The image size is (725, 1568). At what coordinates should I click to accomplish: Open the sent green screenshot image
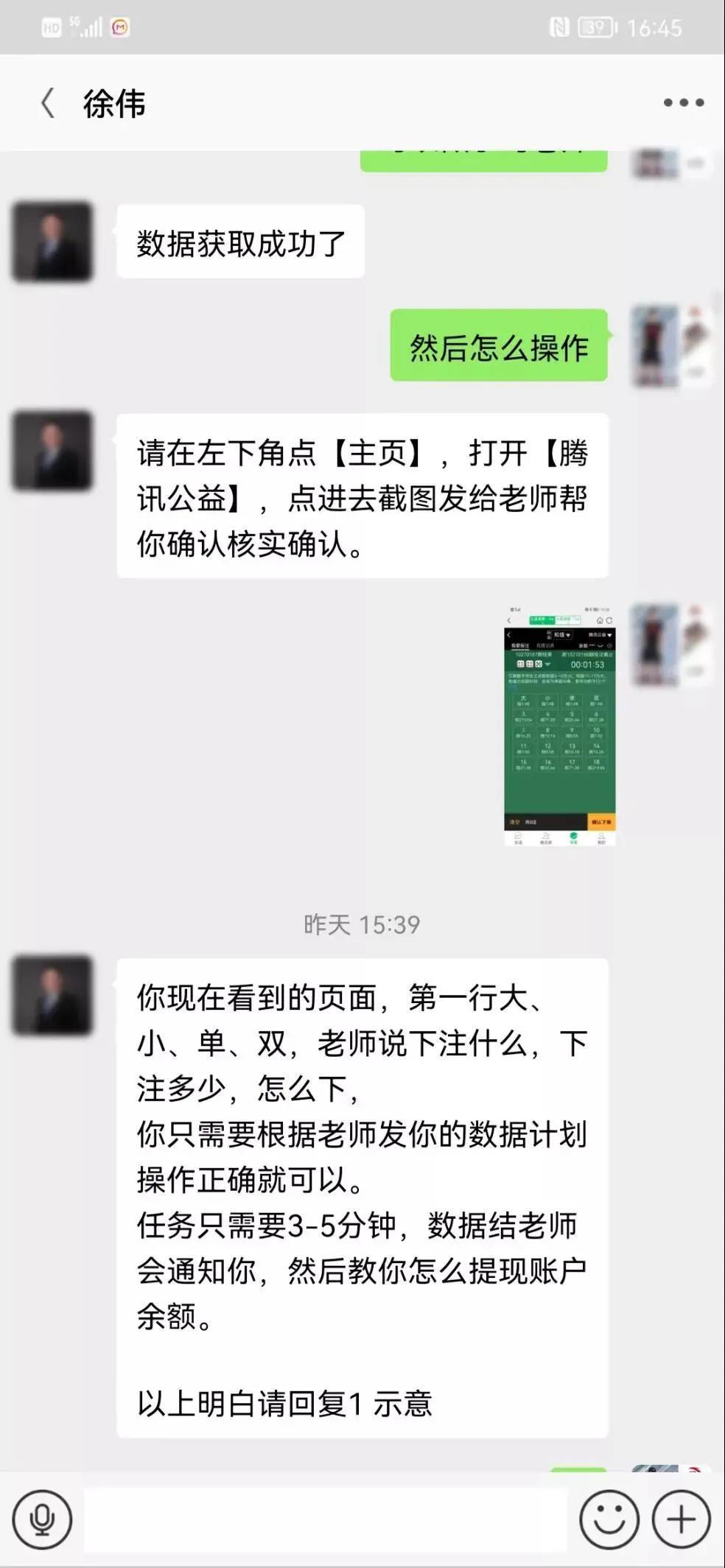tap(559, 726)
